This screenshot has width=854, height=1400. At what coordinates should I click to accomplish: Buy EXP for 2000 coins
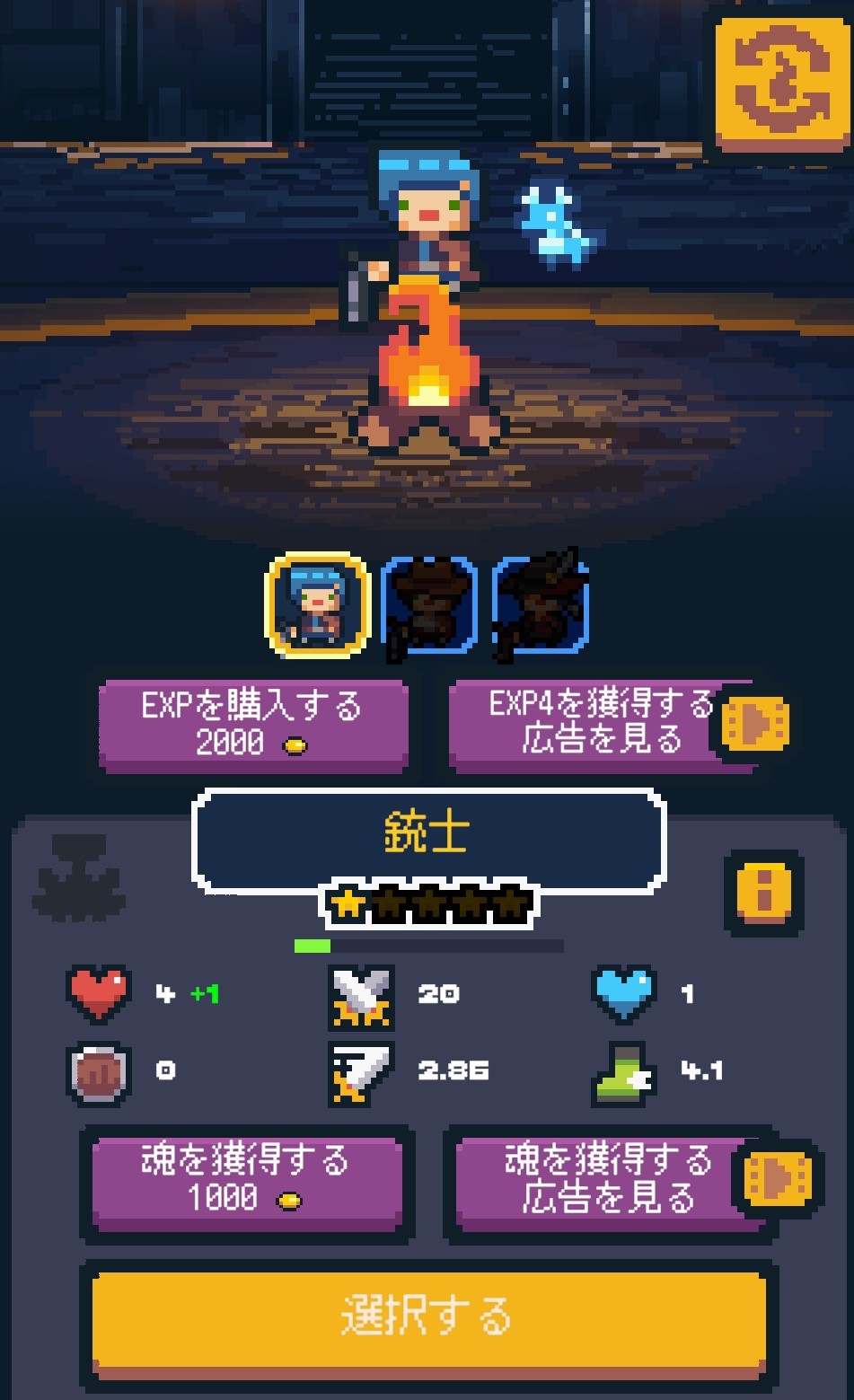[x=253, y=724]
